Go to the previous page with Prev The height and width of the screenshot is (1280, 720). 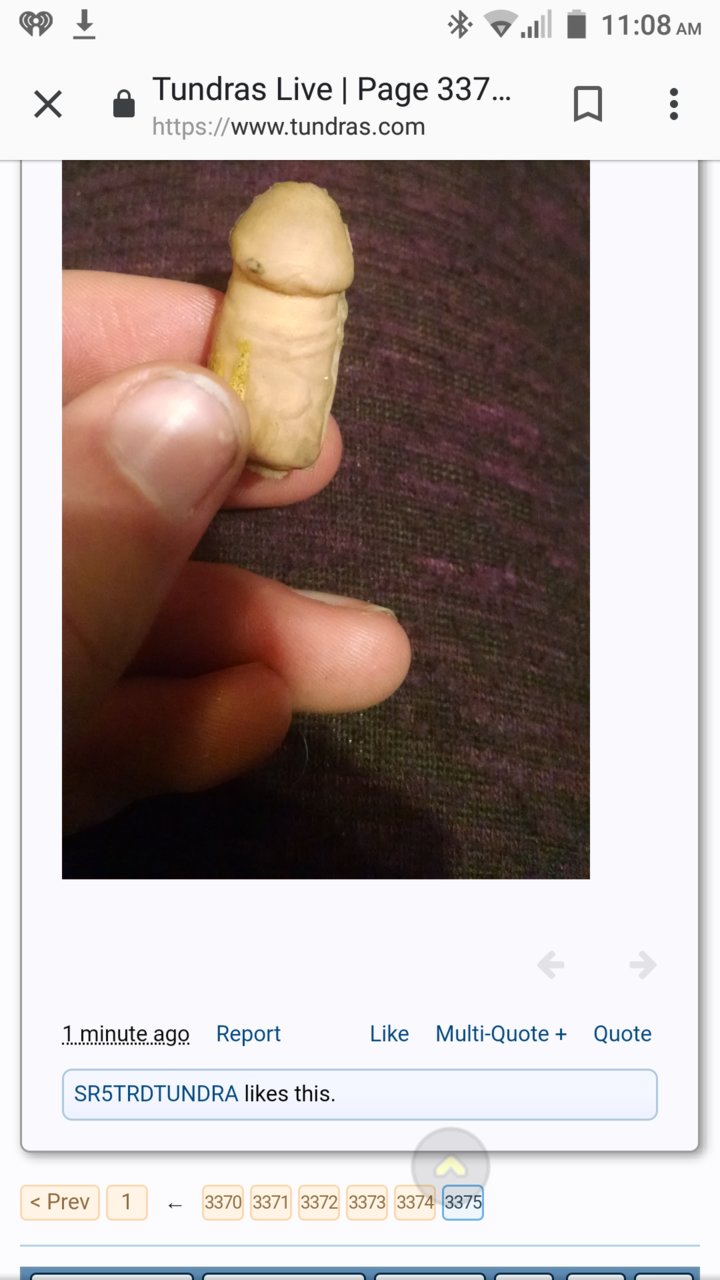click(x=60, y=1202)
